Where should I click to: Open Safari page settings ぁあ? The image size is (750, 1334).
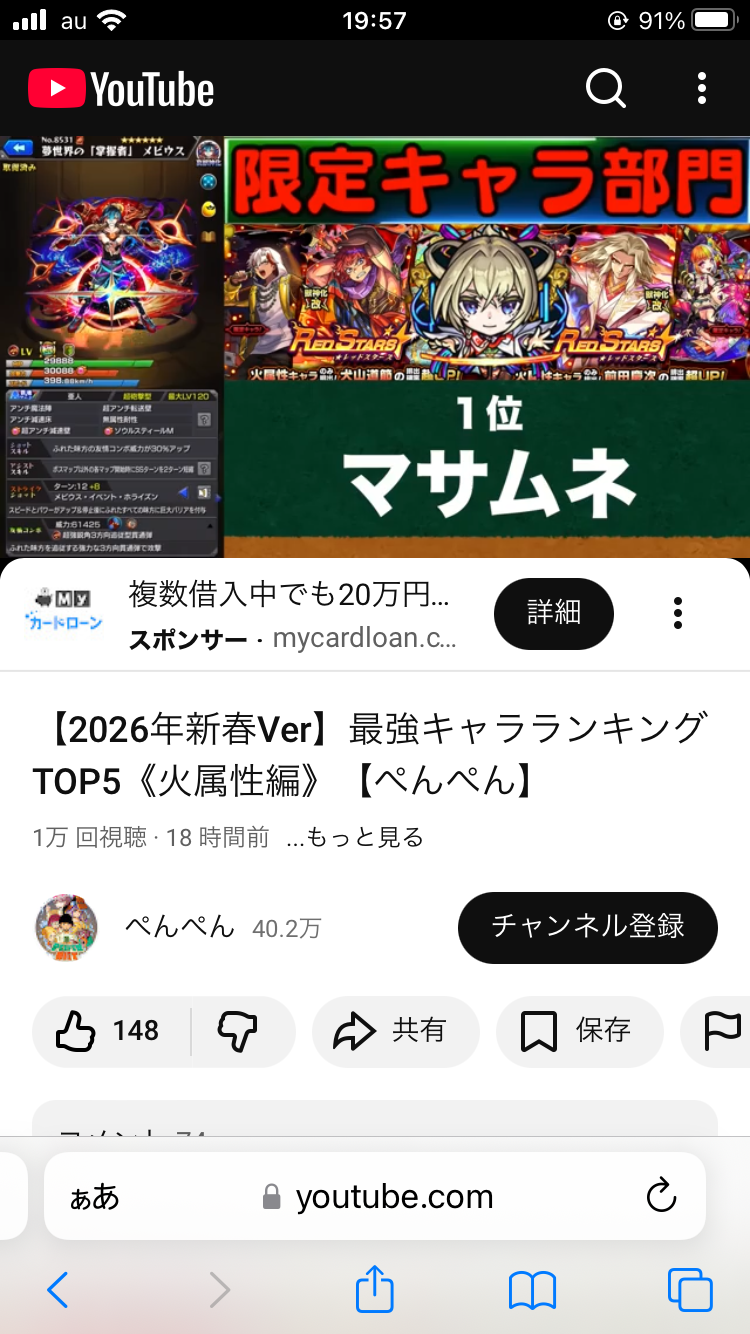click(x=95, y=1197)
